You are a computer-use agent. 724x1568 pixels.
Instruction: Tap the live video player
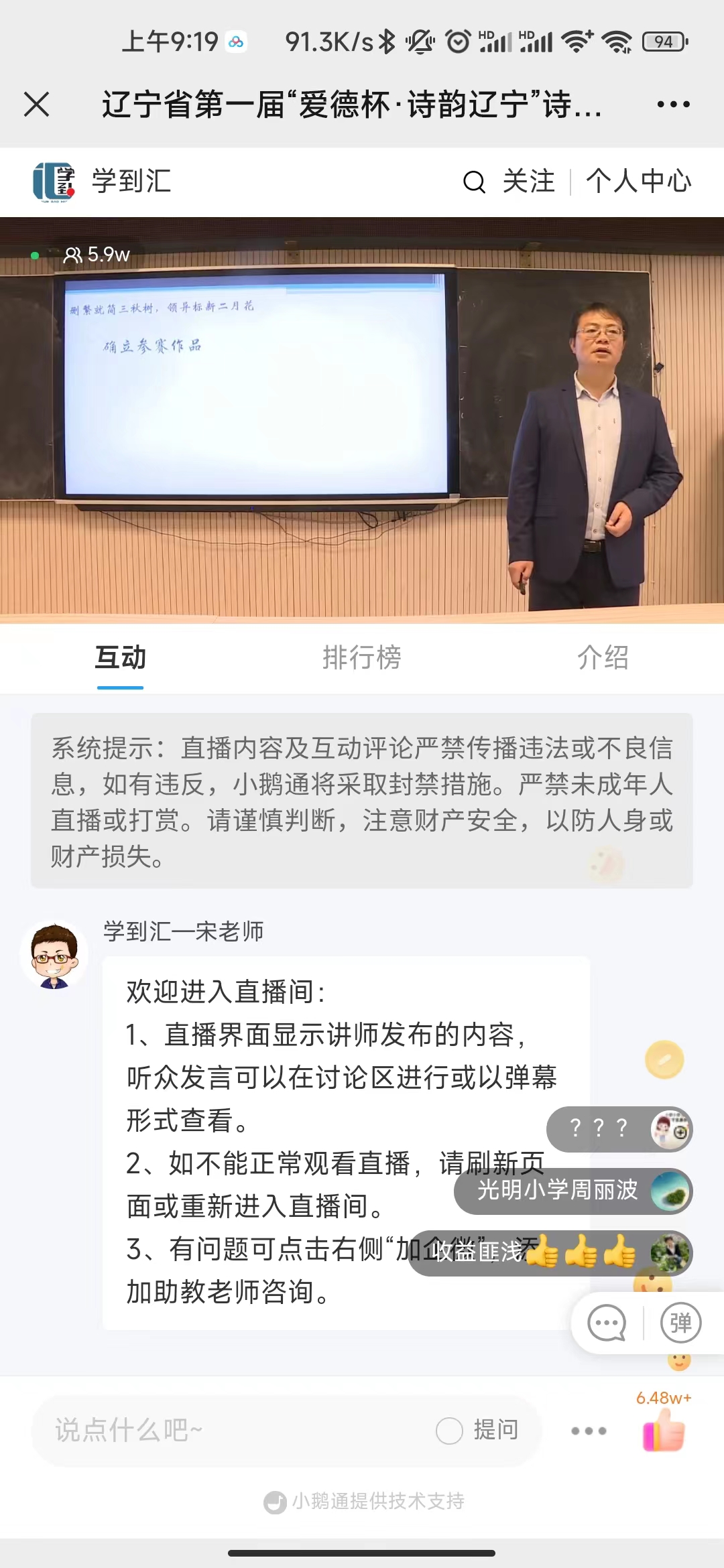(362, 421)
